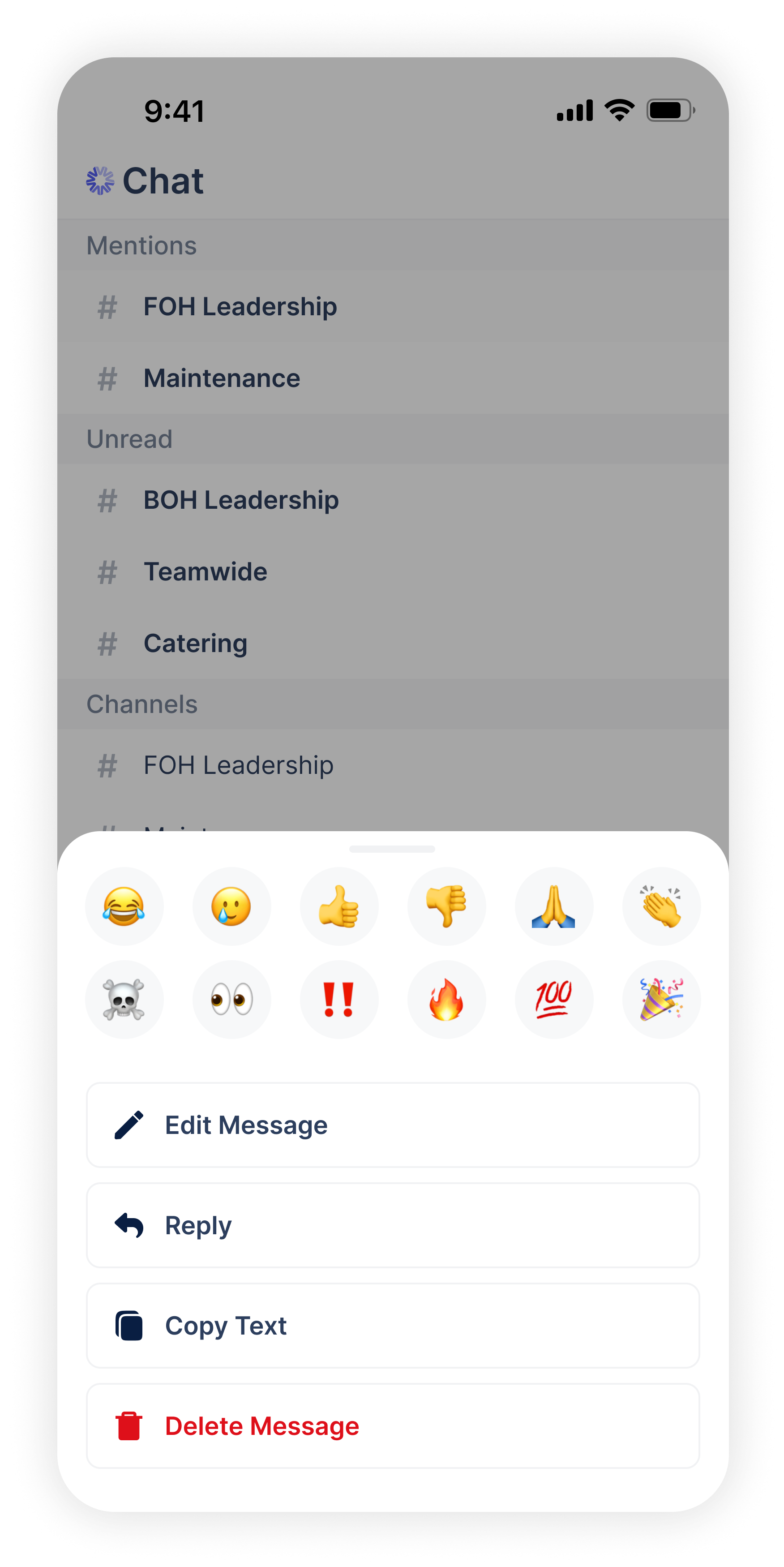
Task: Select Edit Message
Action: [392, 1125]
